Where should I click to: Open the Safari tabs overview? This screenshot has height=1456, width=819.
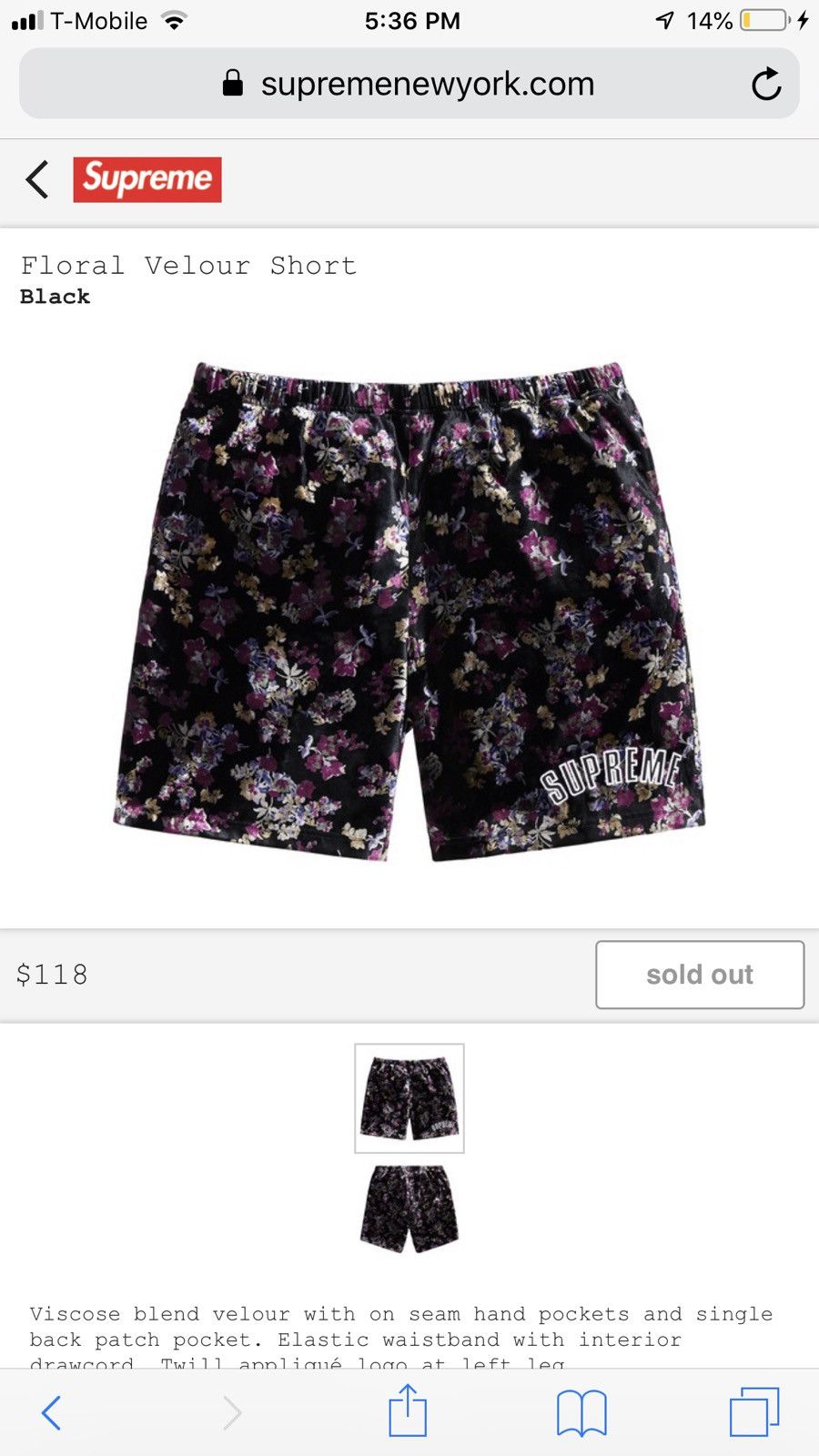(754, 1412)
